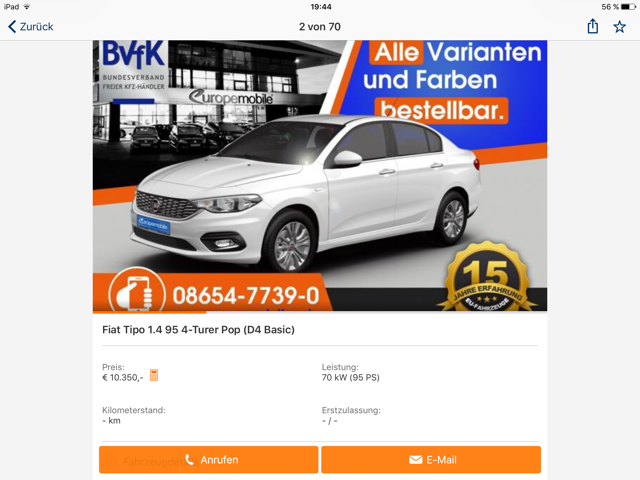Go back via Zurück
This screenshot has height=480, width=640.
tap(31, 27)
